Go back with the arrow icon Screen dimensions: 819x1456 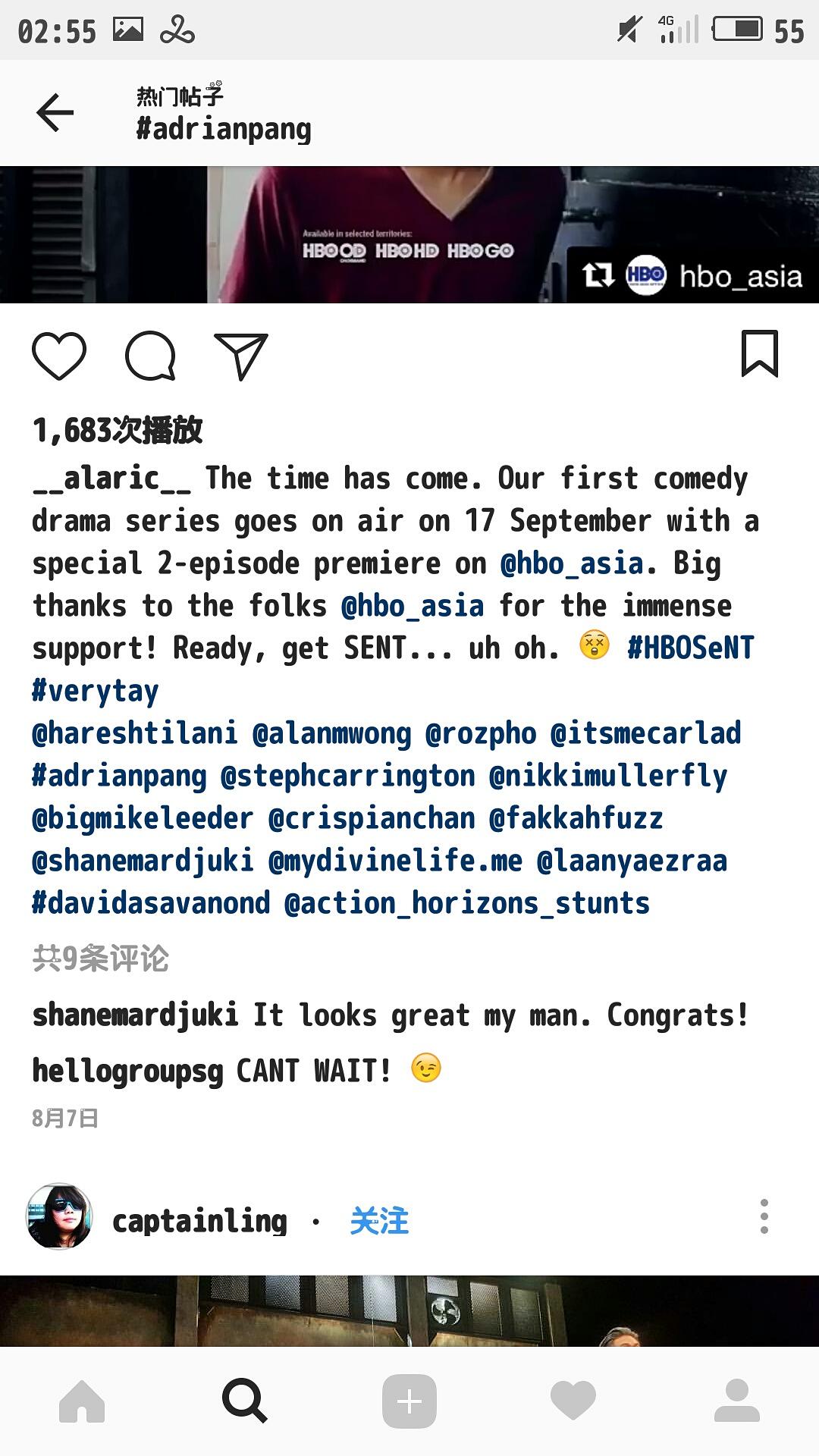point(55,113)
